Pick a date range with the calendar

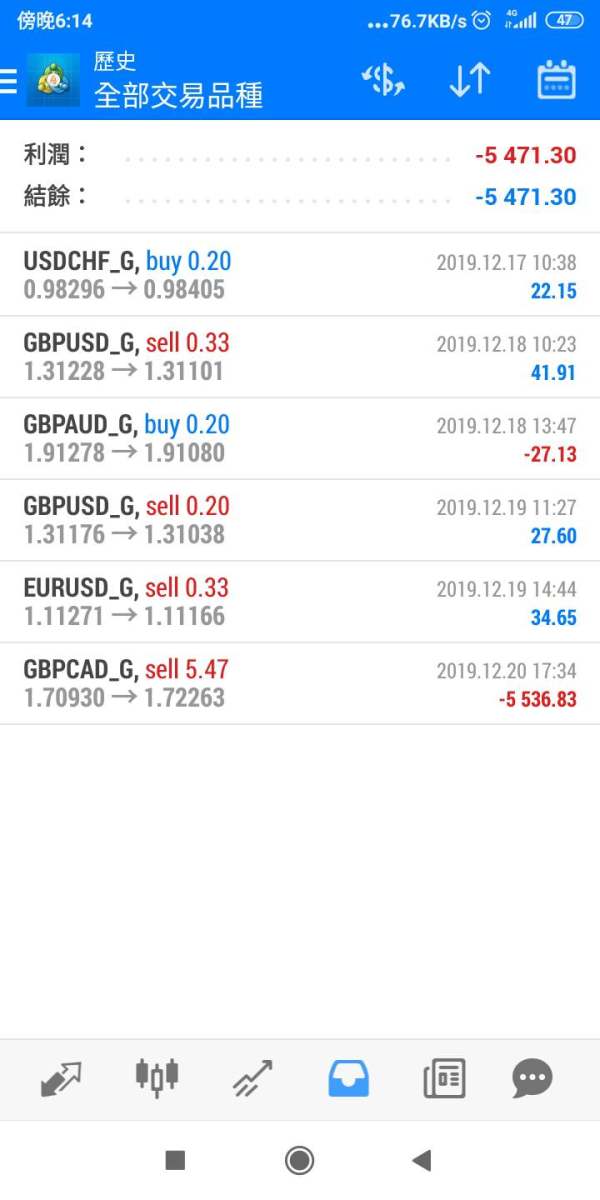[x=556, y=81]
